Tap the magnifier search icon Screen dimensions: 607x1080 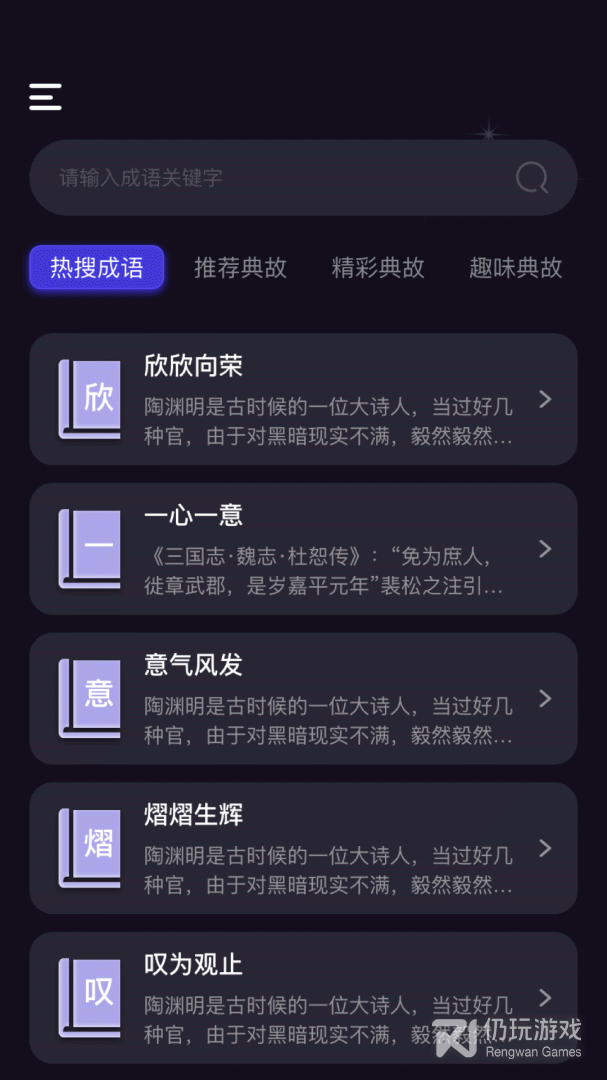coord(531,178)
